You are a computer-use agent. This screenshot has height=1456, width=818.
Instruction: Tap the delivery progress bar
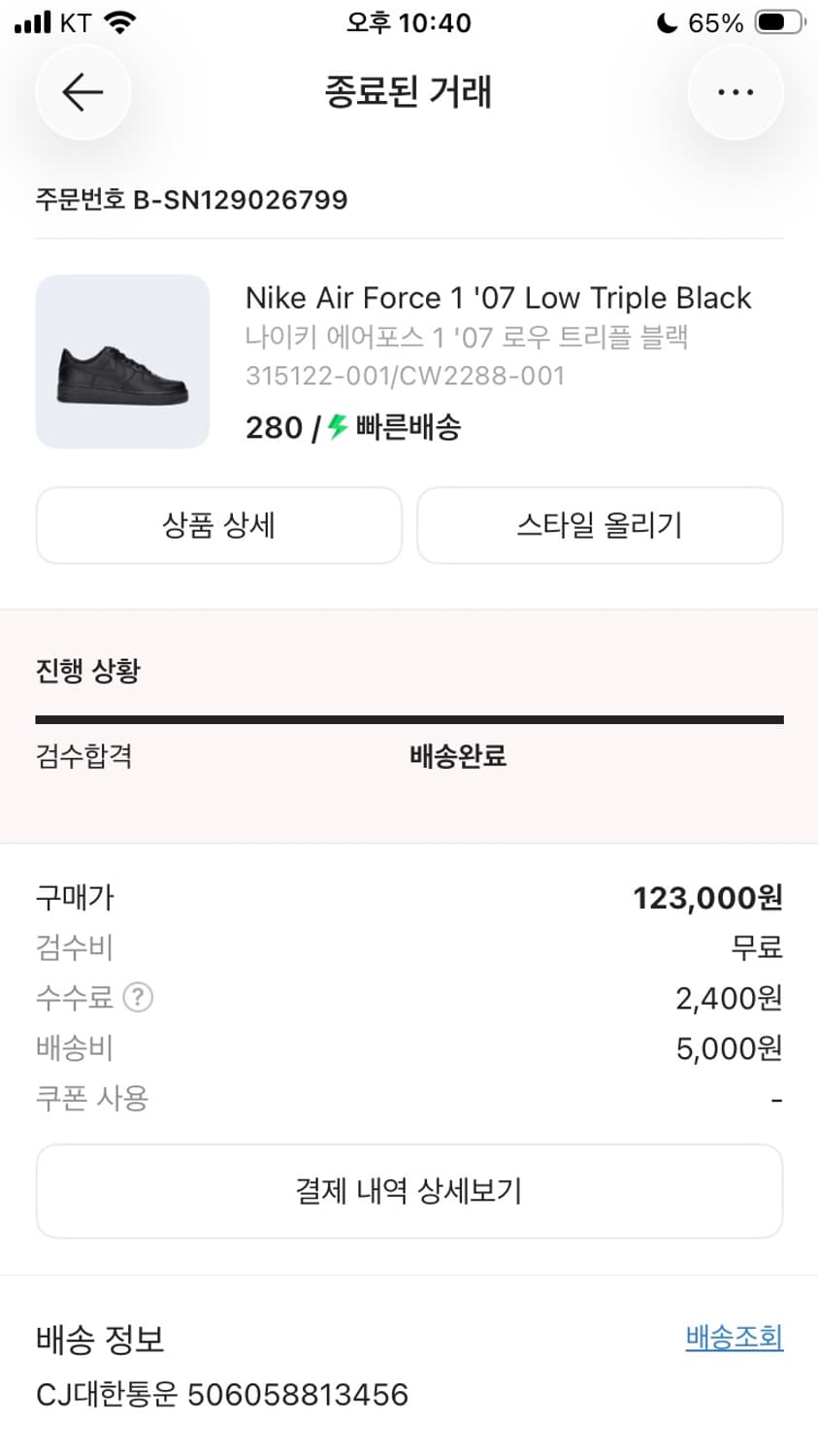point(409,719)
